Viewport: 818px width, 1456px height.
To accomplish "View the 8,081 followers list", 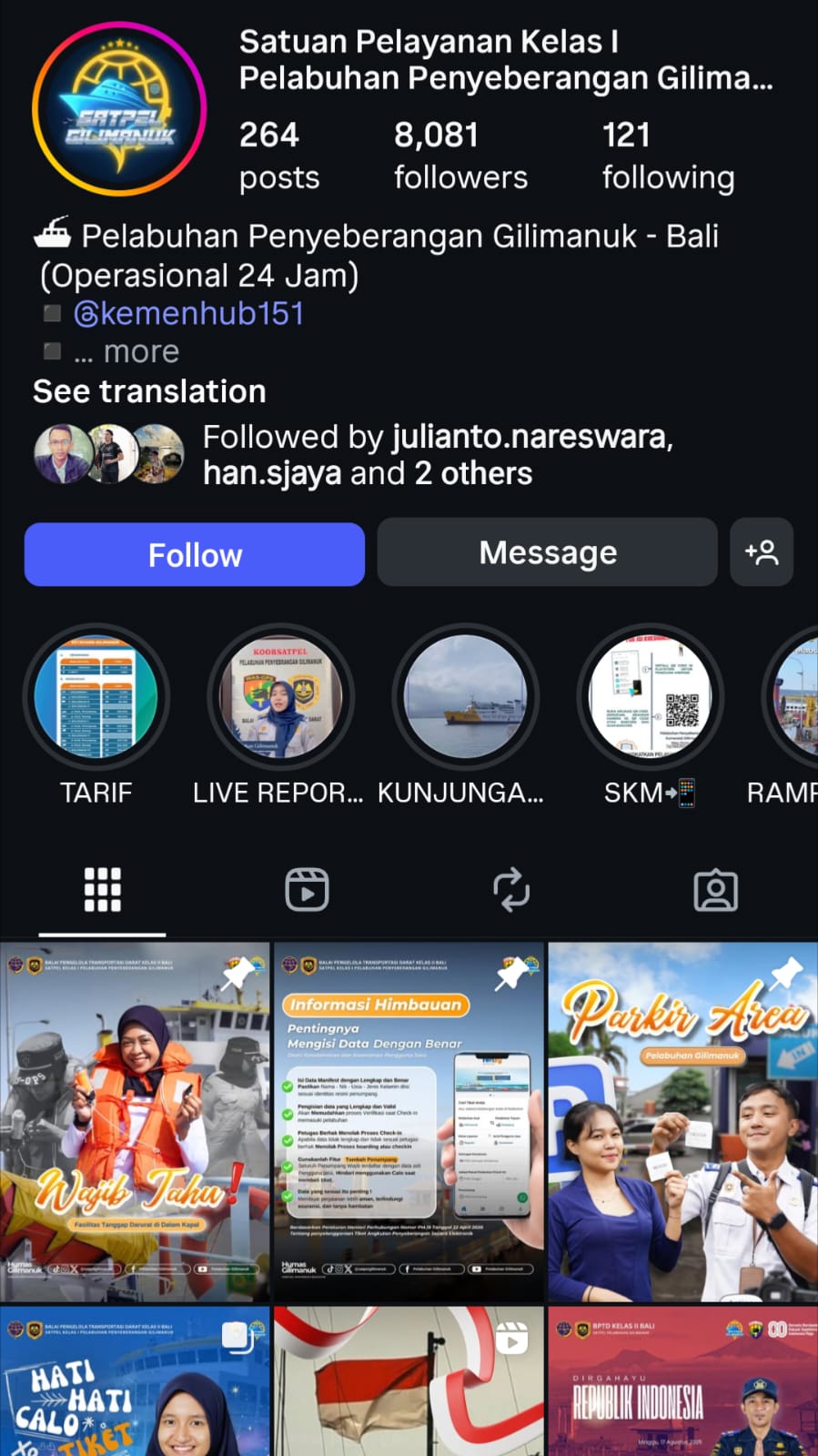I will pos(459,156).
